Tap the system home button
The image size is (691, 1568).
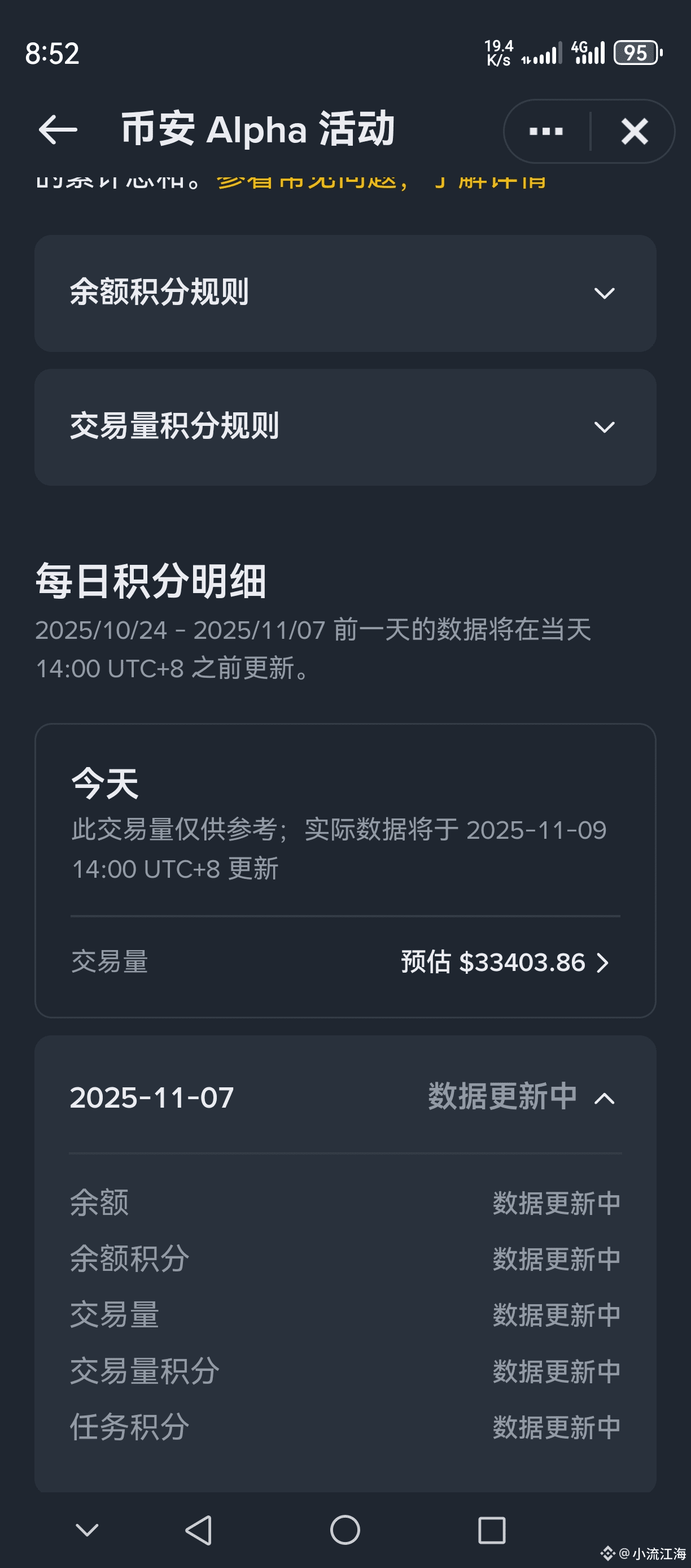(x=345, y=1530)
